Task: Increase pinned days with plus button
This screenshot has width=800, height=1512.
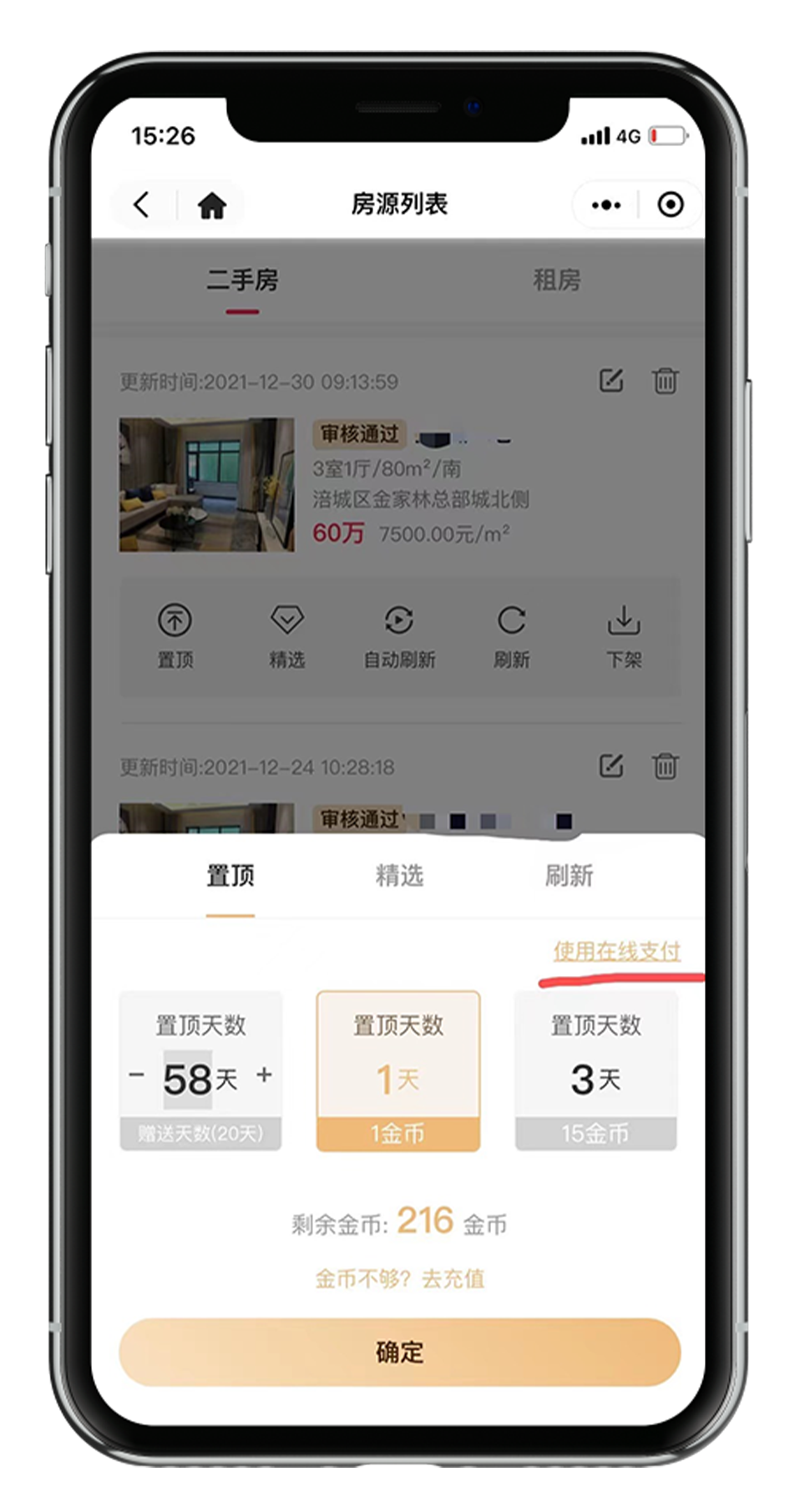Action: (264, 1075)
